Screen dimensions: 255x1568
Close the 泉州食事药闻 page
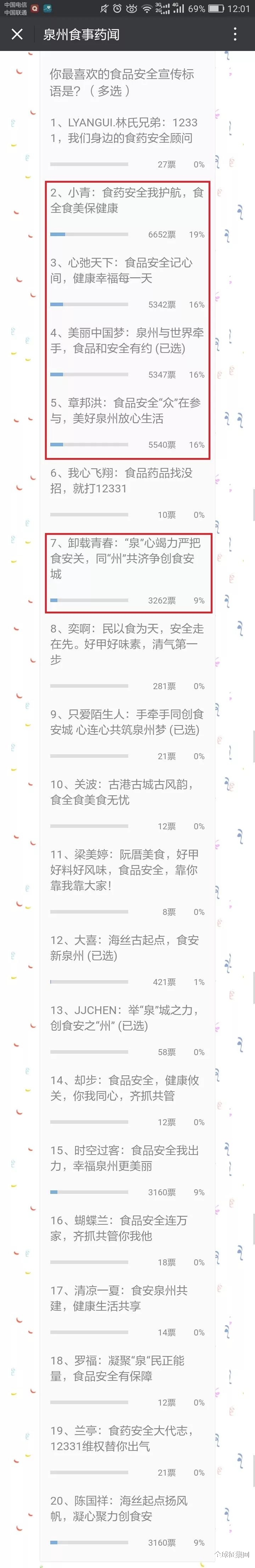click(17, 34)
